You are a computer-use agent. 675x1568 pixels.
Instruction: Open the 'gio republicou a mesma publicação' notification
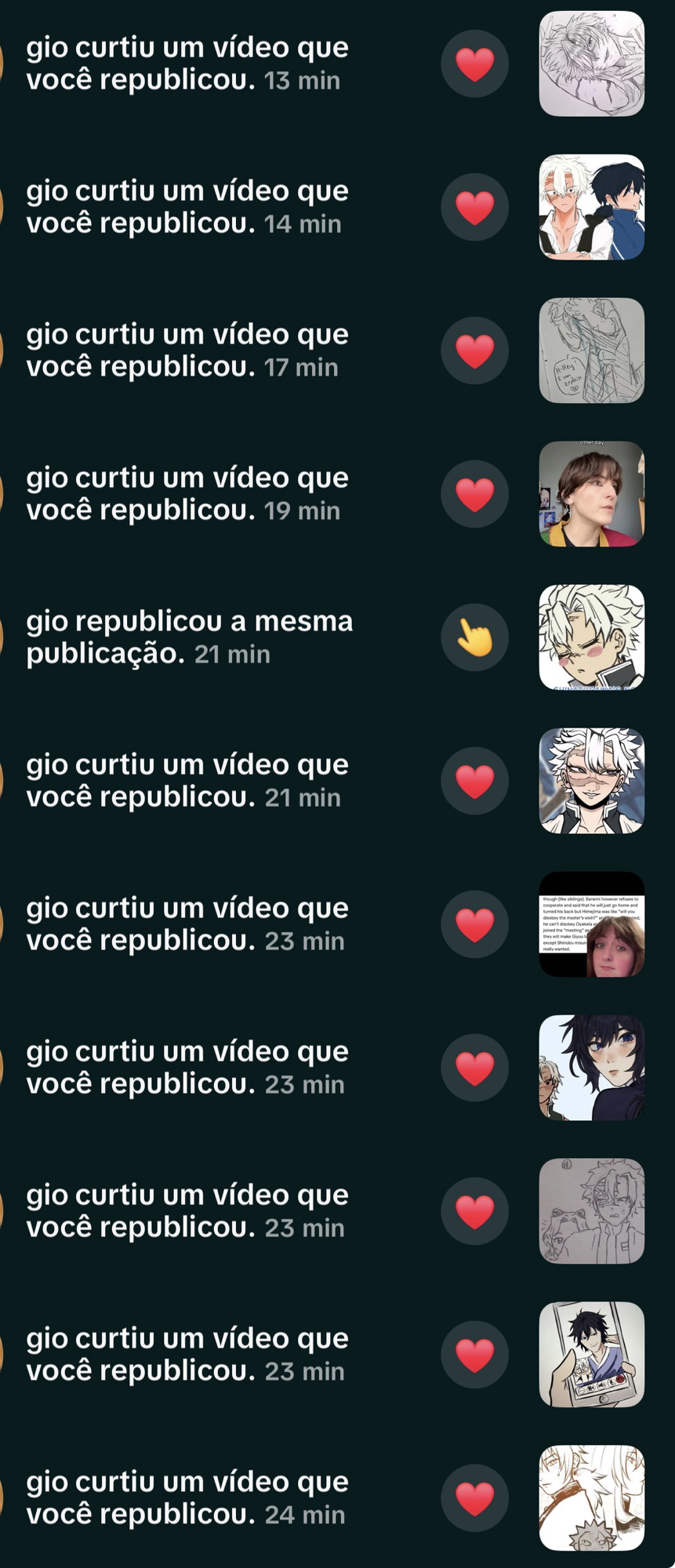pos(190,637)
